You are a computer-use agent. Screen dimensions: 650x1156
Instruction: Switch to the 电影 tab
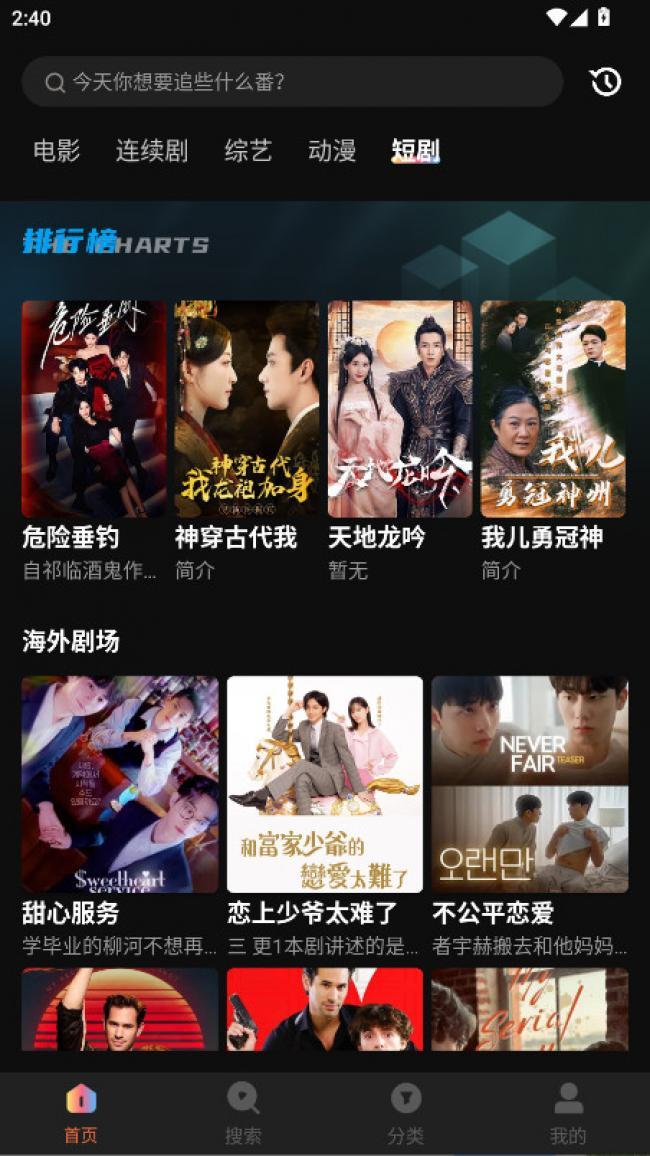pyautogui.click(x=57, y=151)
